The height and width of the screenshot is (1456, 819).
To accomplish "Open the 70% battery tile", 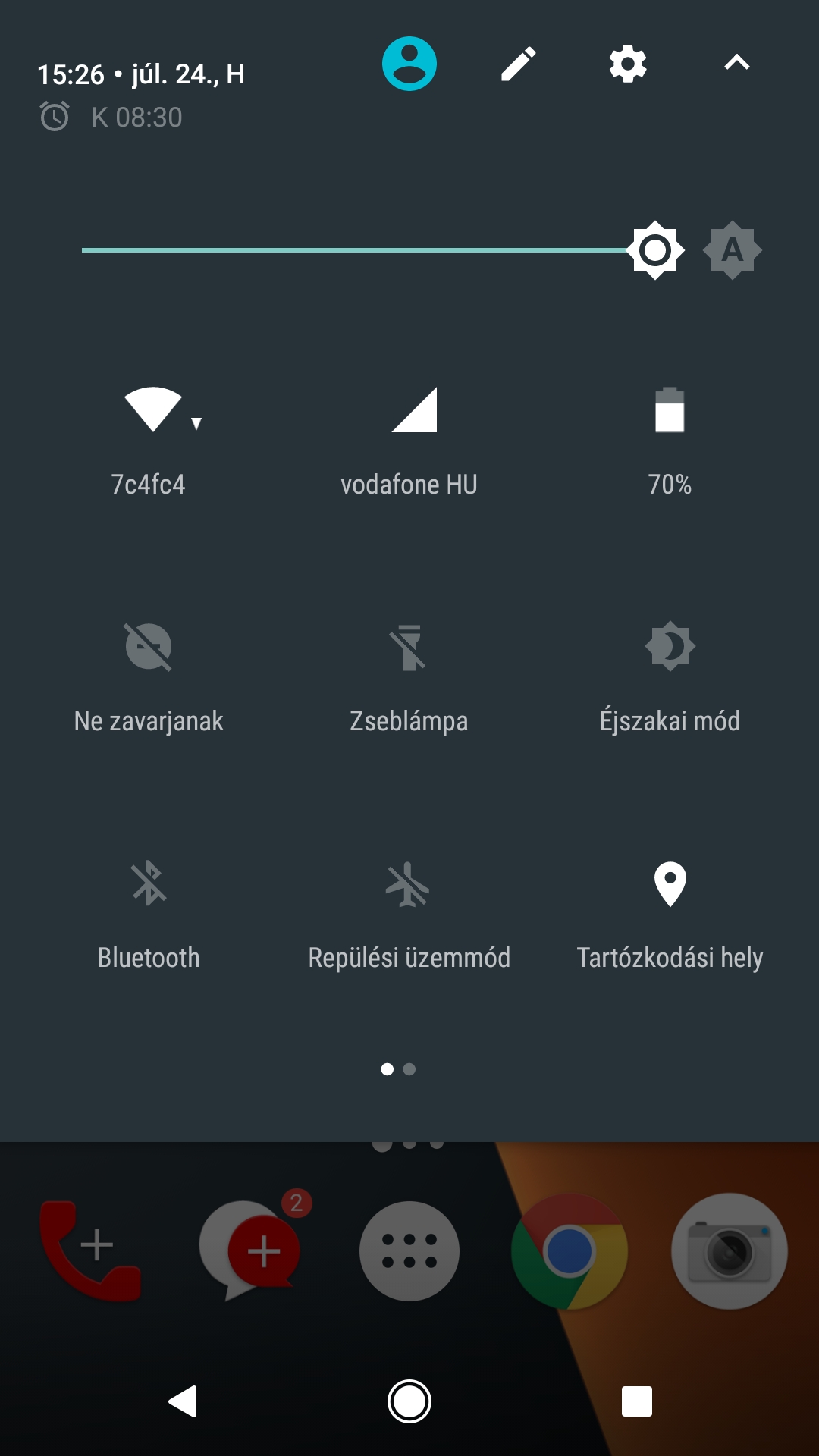I will pos(670,441).
